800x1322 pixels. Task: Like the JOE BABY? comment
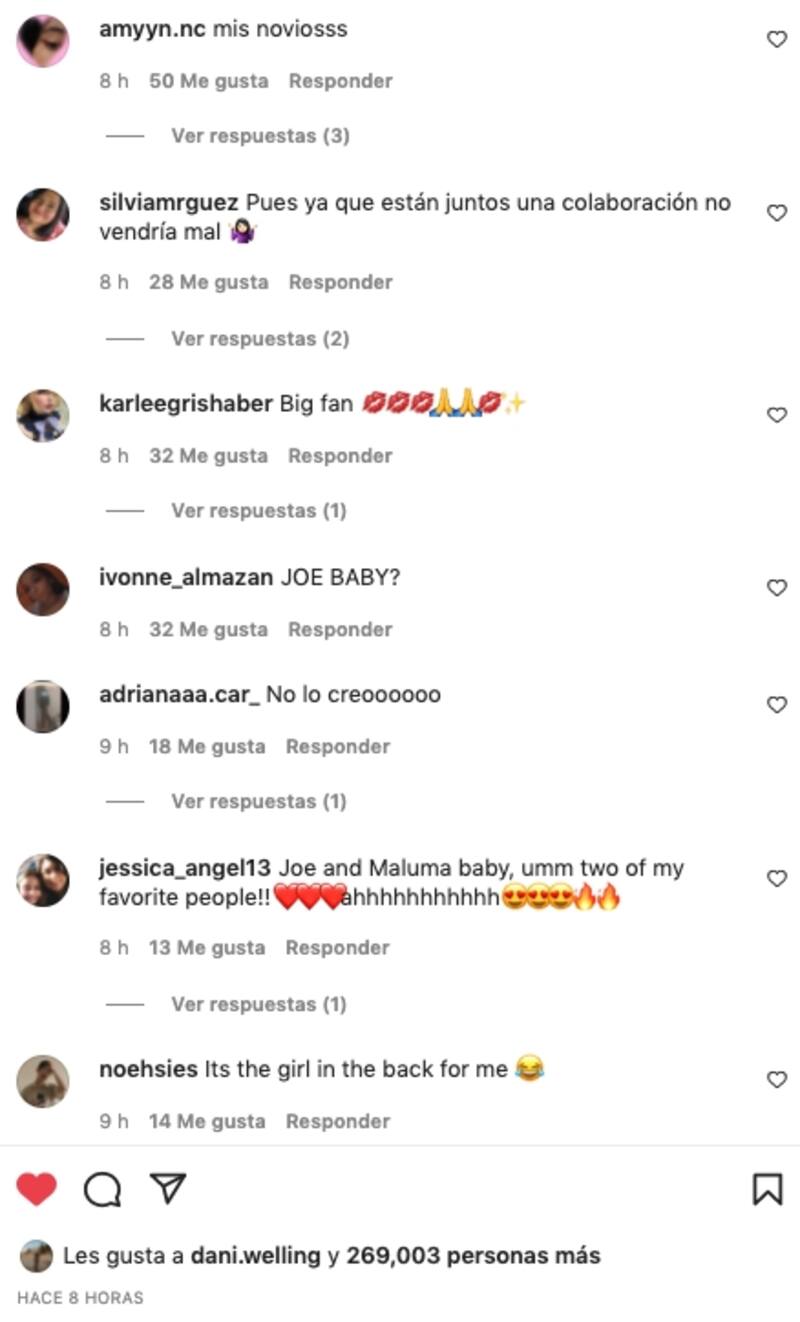point(776,588)
